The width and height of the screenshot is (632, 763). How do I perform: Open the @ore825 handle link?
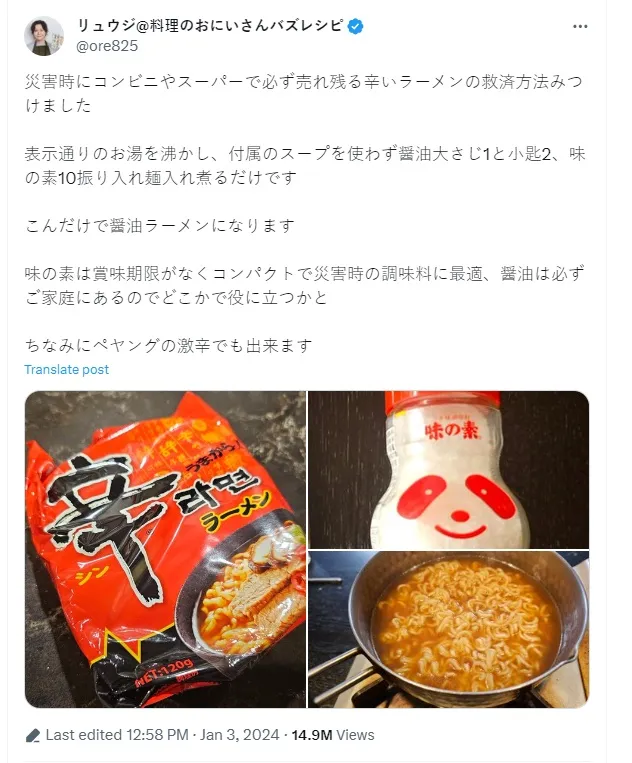tap(108, 46)
